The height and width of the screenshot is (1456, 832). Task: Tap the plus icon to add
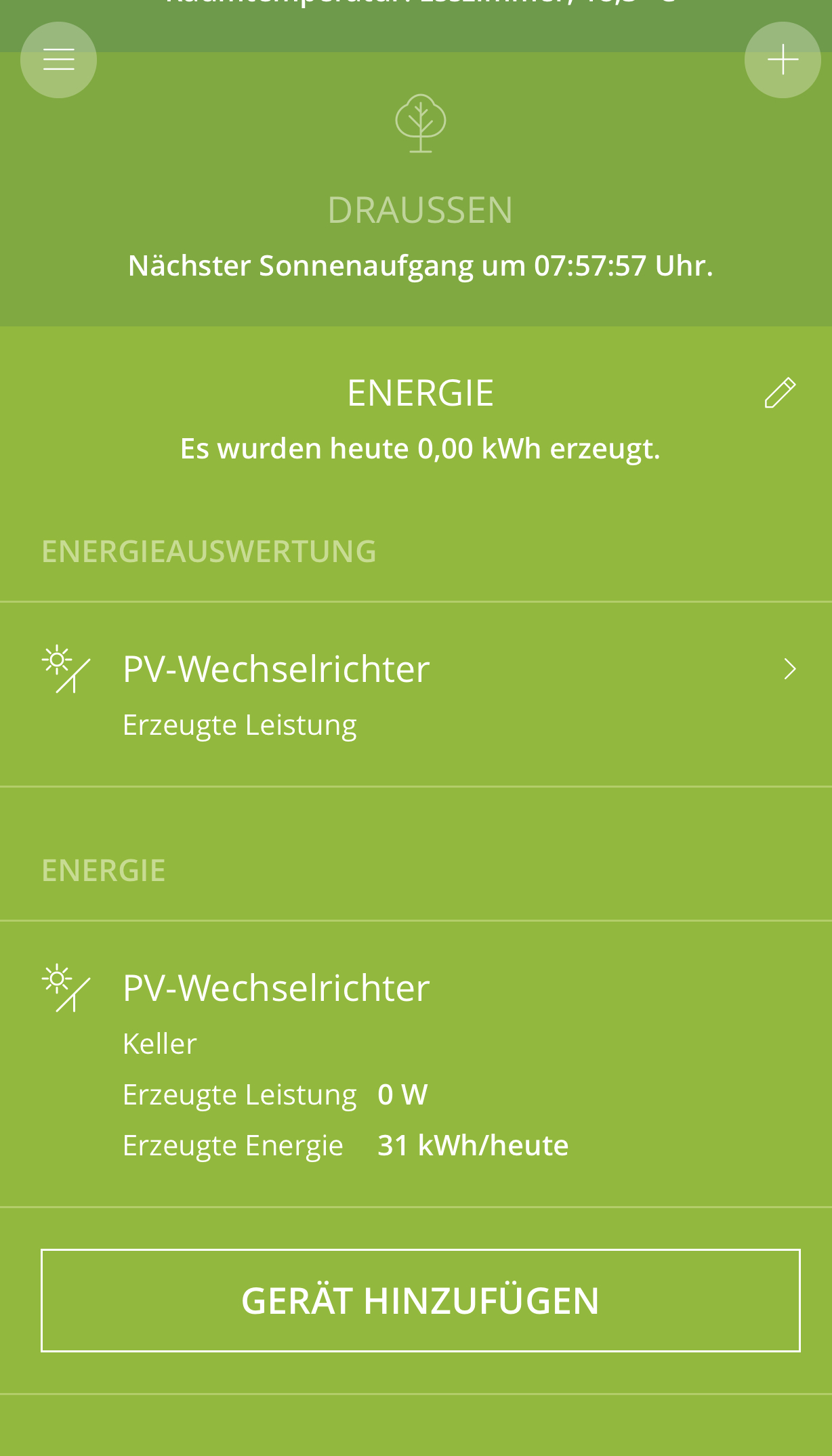(783, 60)
